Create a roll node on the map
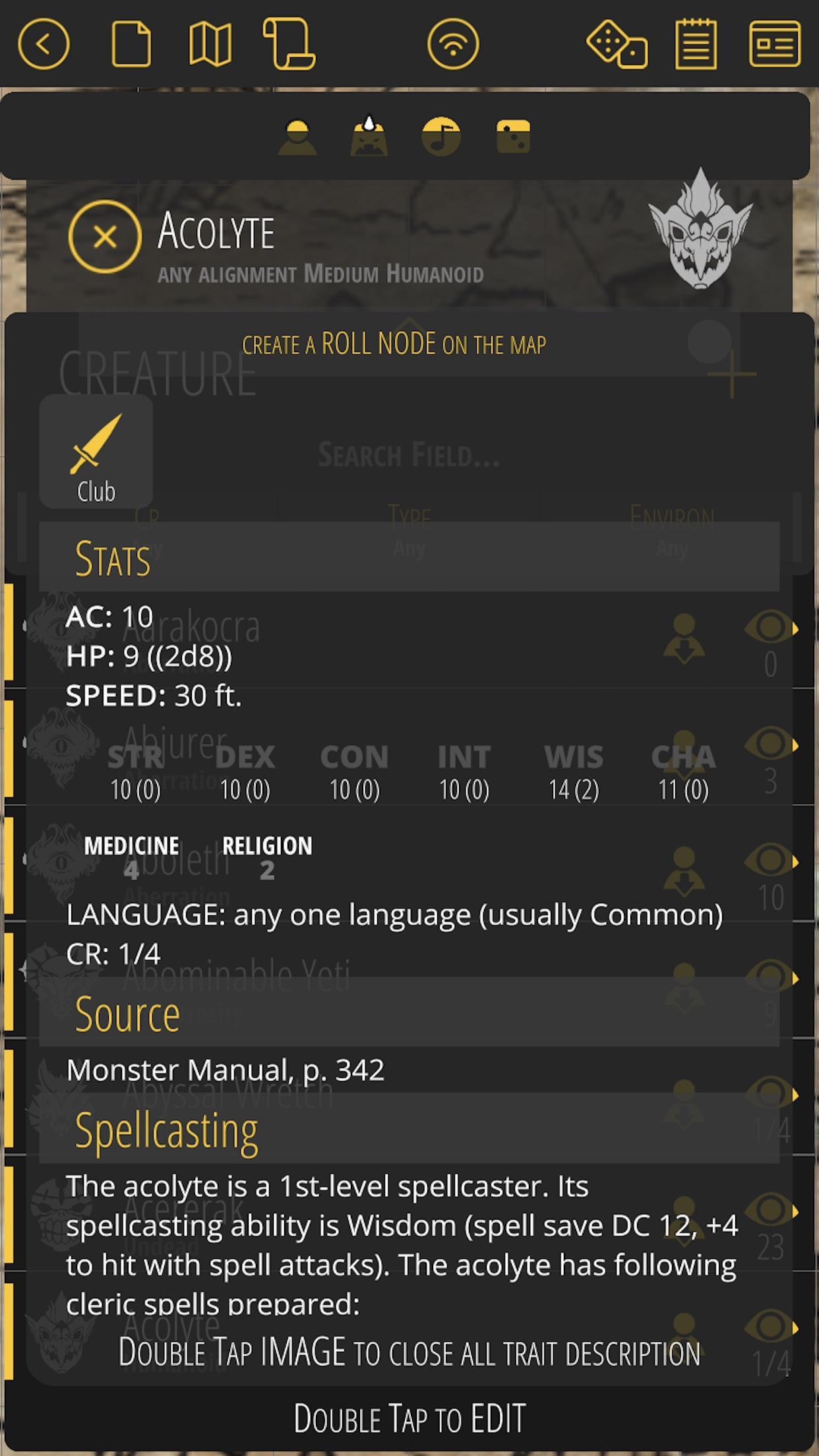 394,344
